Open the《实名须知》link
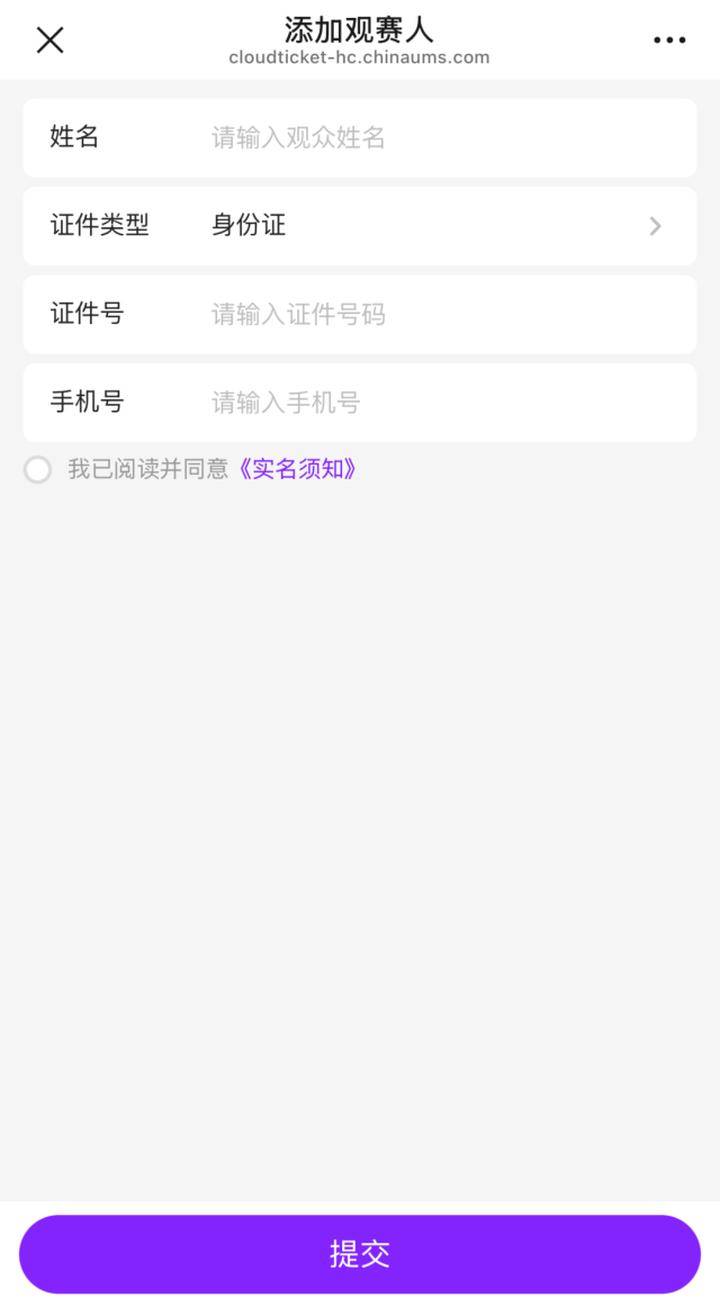 tap(295, 469)
